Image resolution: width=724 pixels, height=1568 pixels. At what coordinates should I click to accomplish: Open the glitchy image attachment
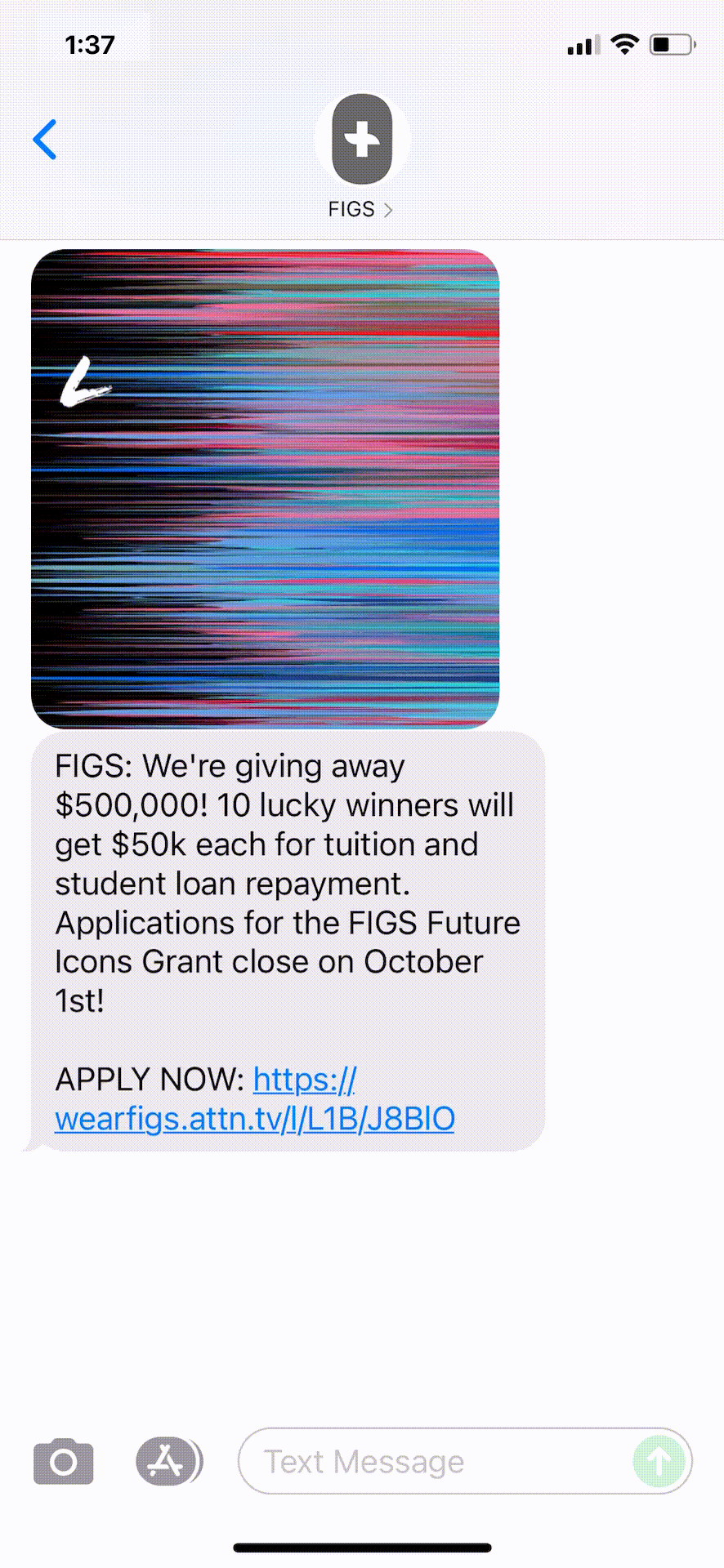[265, 488]
